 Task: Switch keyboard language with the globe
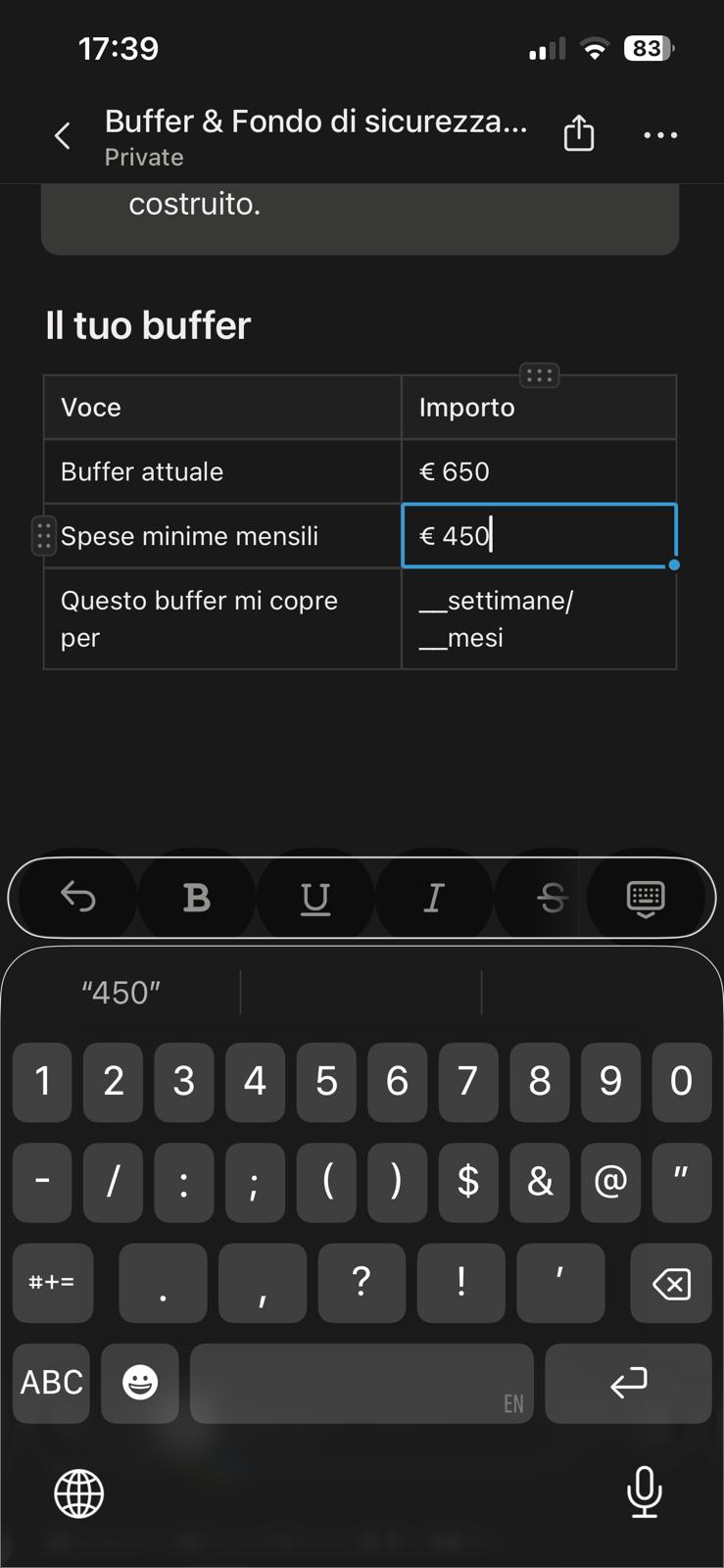pos(79,1494)
